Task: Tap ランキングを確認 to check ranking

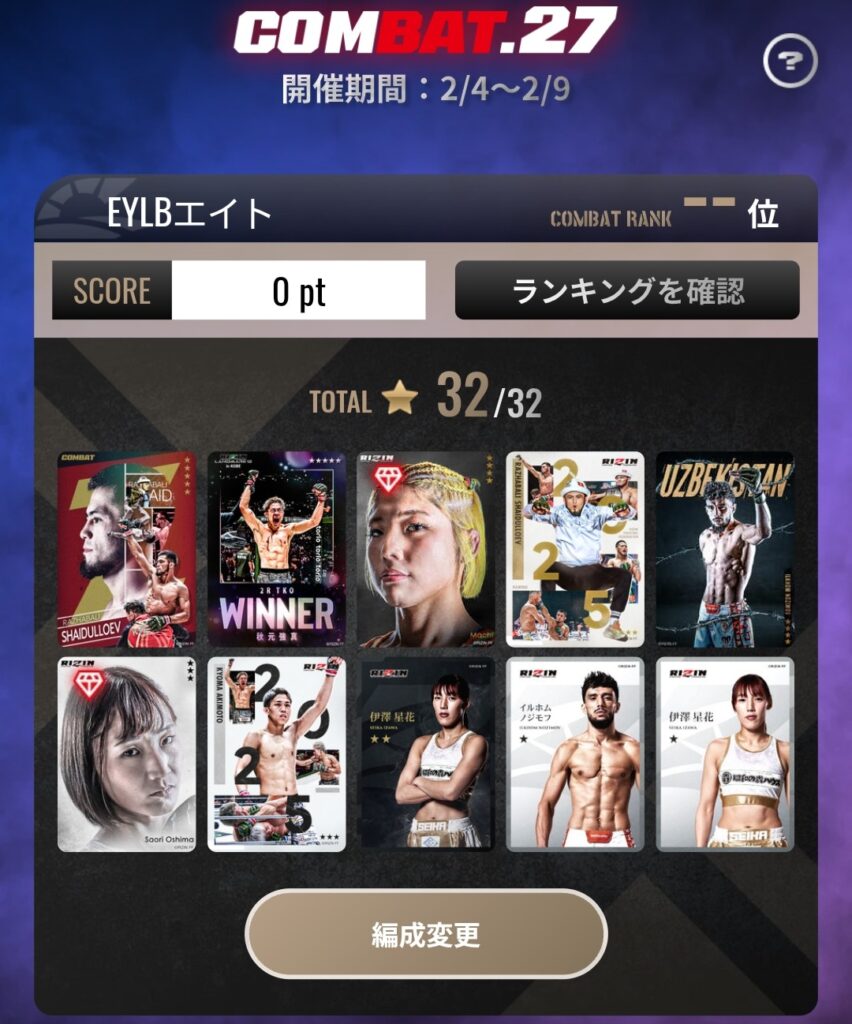Action: 627,290
